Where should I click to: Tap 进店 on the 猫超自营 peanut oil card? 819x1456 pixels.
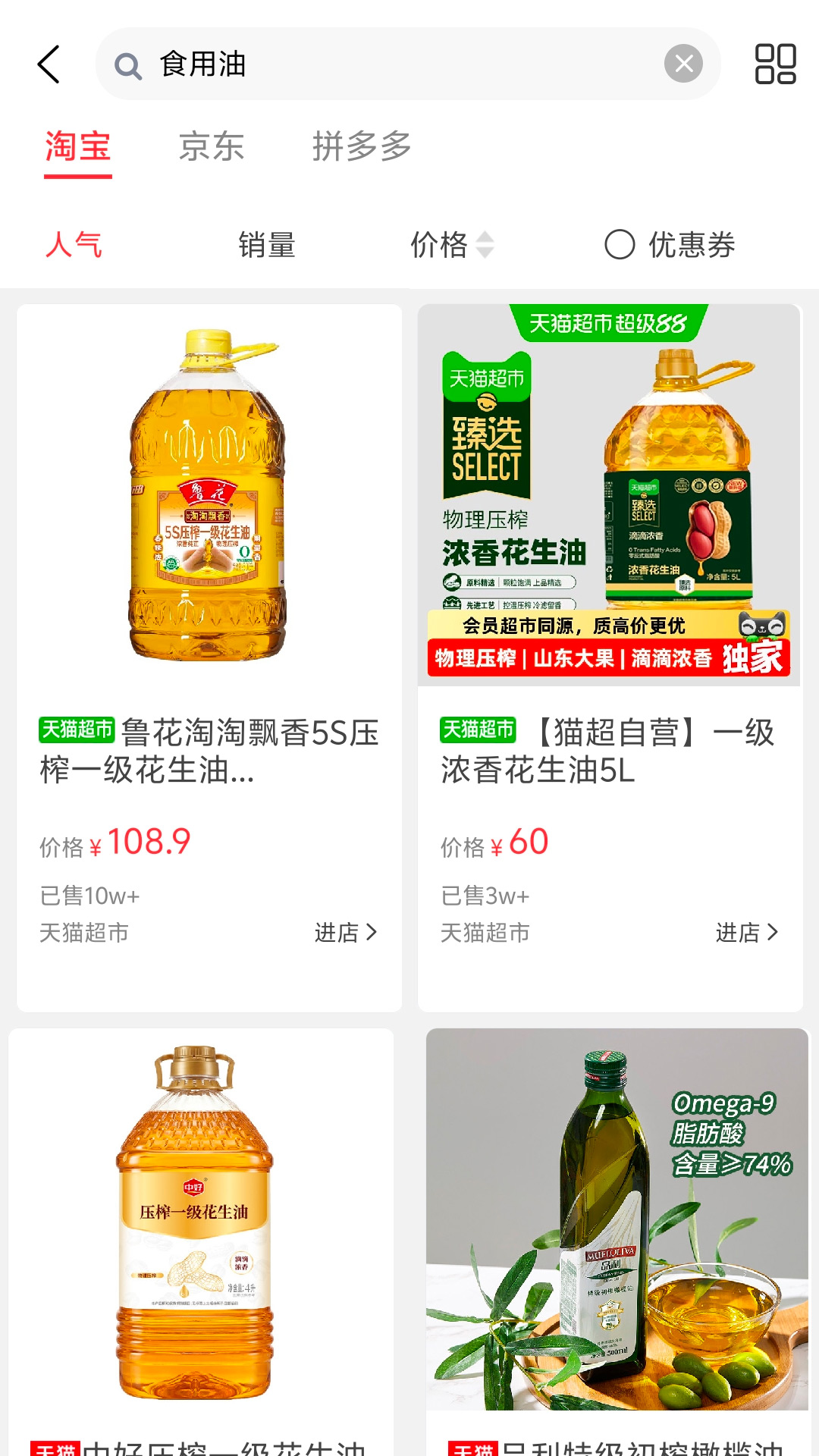(747, 932)
